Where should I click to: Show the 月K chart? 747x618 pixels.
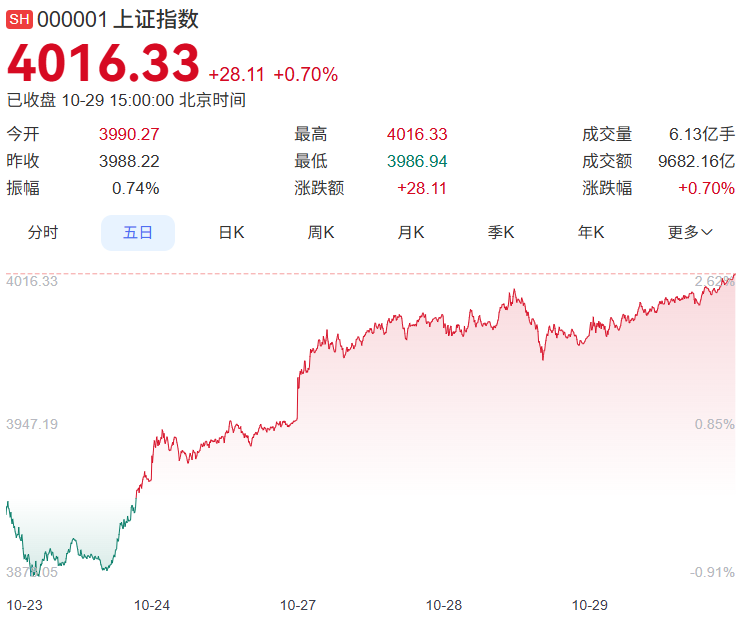click(411, 232)
